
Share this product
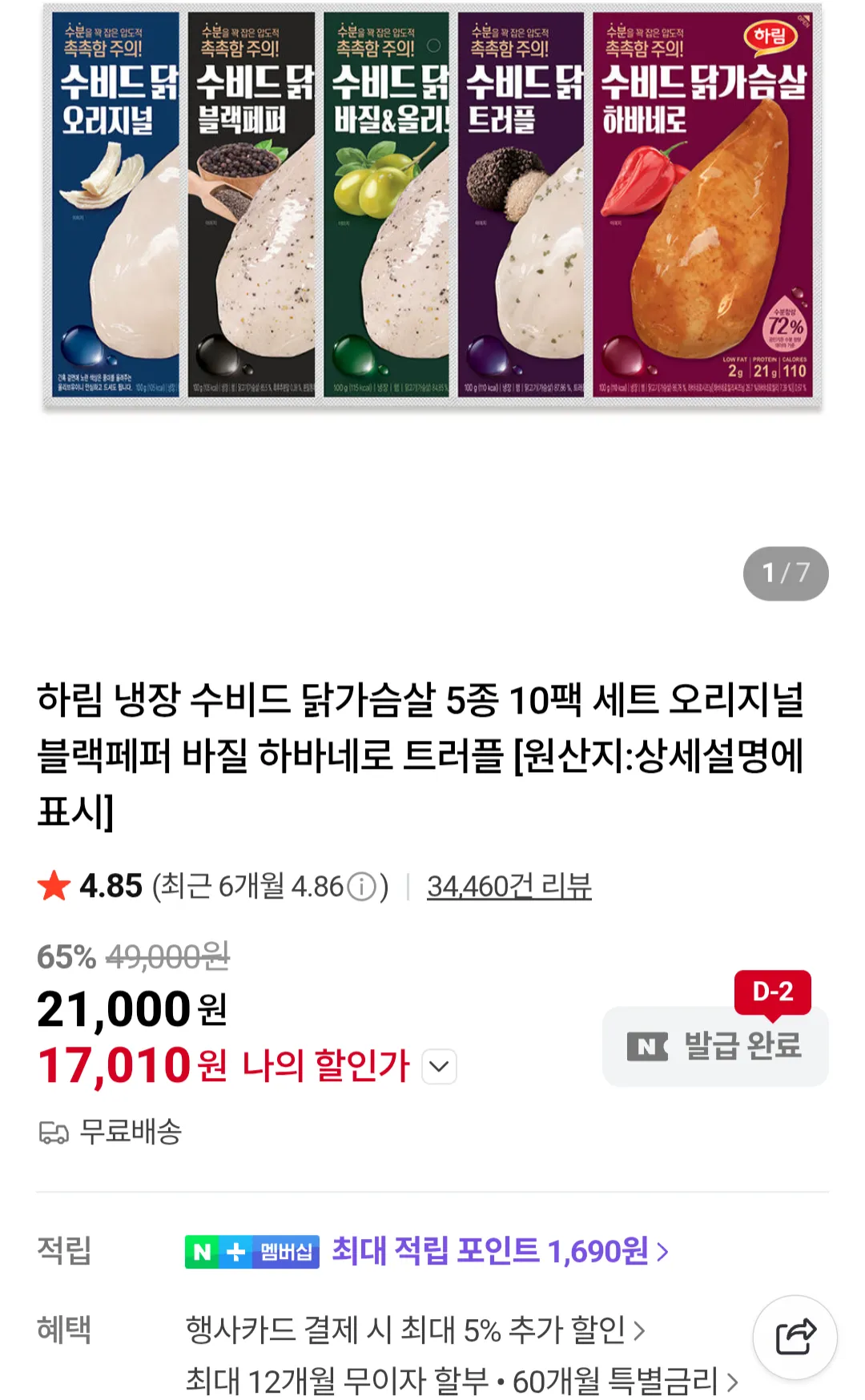(x=795, y=1337)
